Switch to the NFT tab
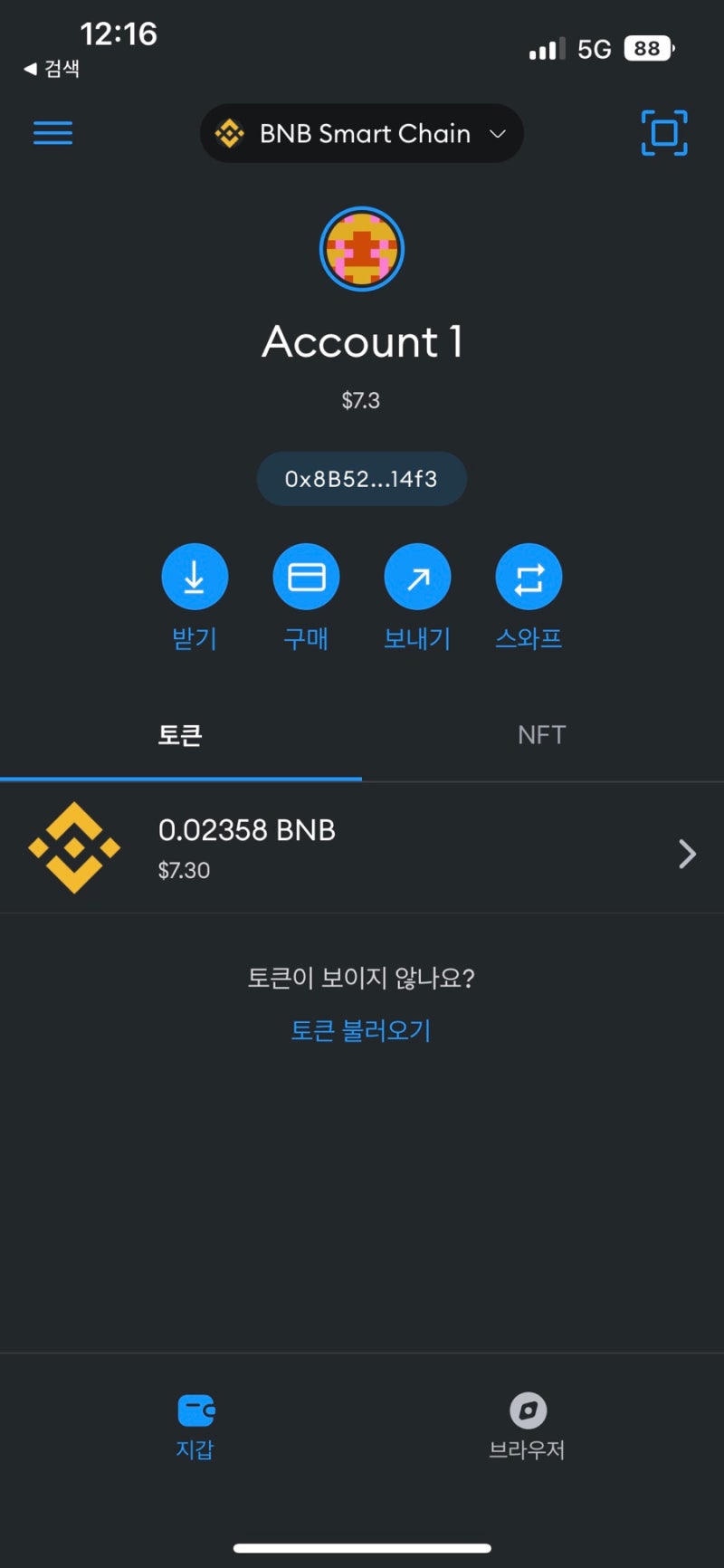Viewport: 724px width, 1568px height. pos(541,734)
